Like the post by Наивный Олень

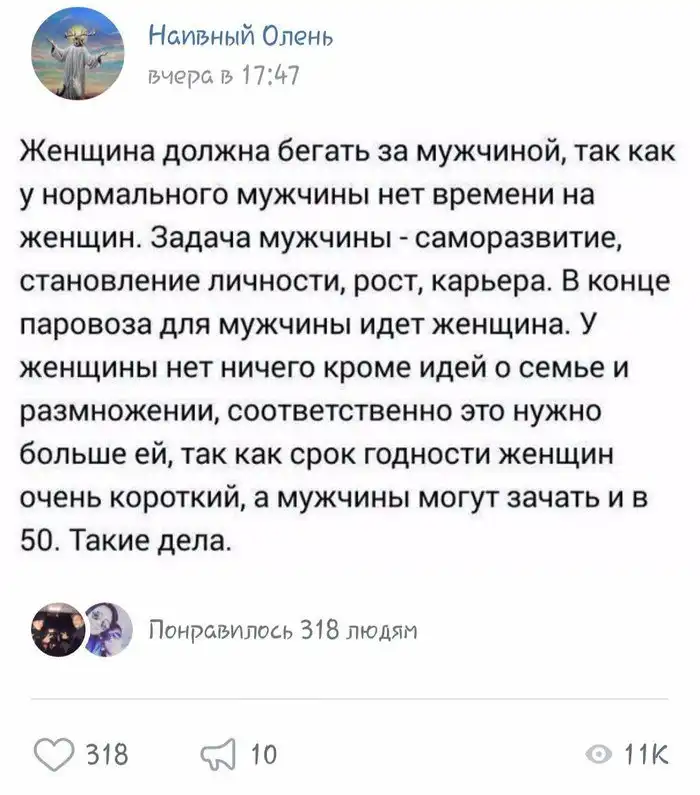(54, 751)
